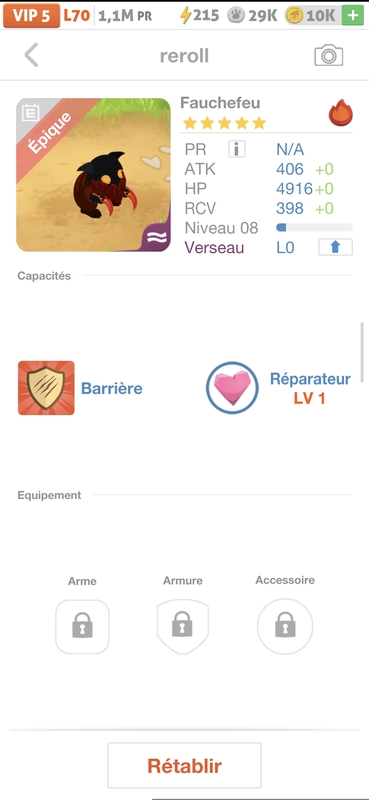This screenshot has height=800, width=369.
Task: Go back using the back arrow
Action: [x=32, y=55]
